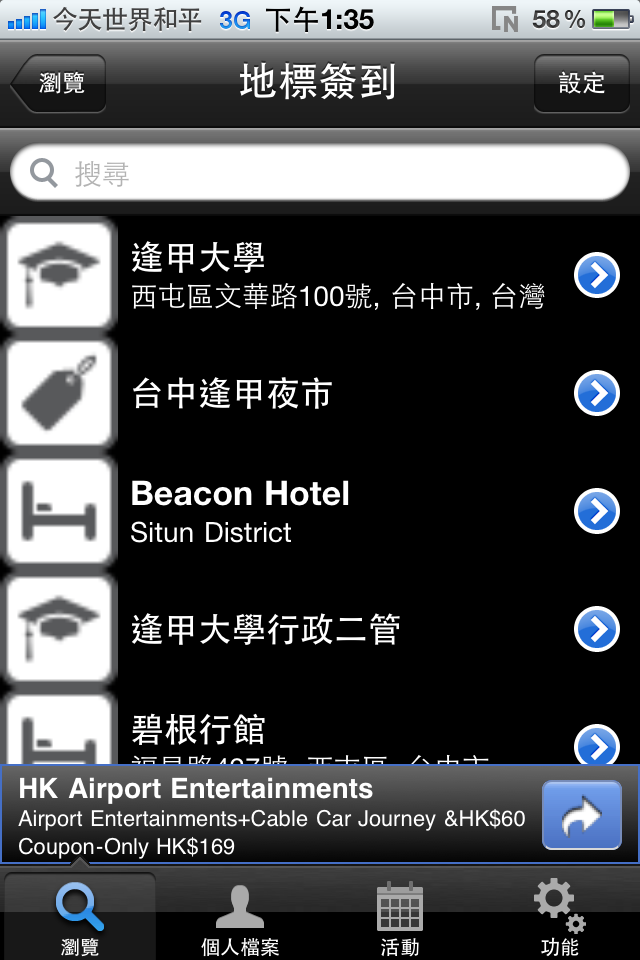Viewport: 640px width, 960px height.
Task: Tap the detail arrow for 台中逢甲夜市
Action: click(x=597, y=394)
